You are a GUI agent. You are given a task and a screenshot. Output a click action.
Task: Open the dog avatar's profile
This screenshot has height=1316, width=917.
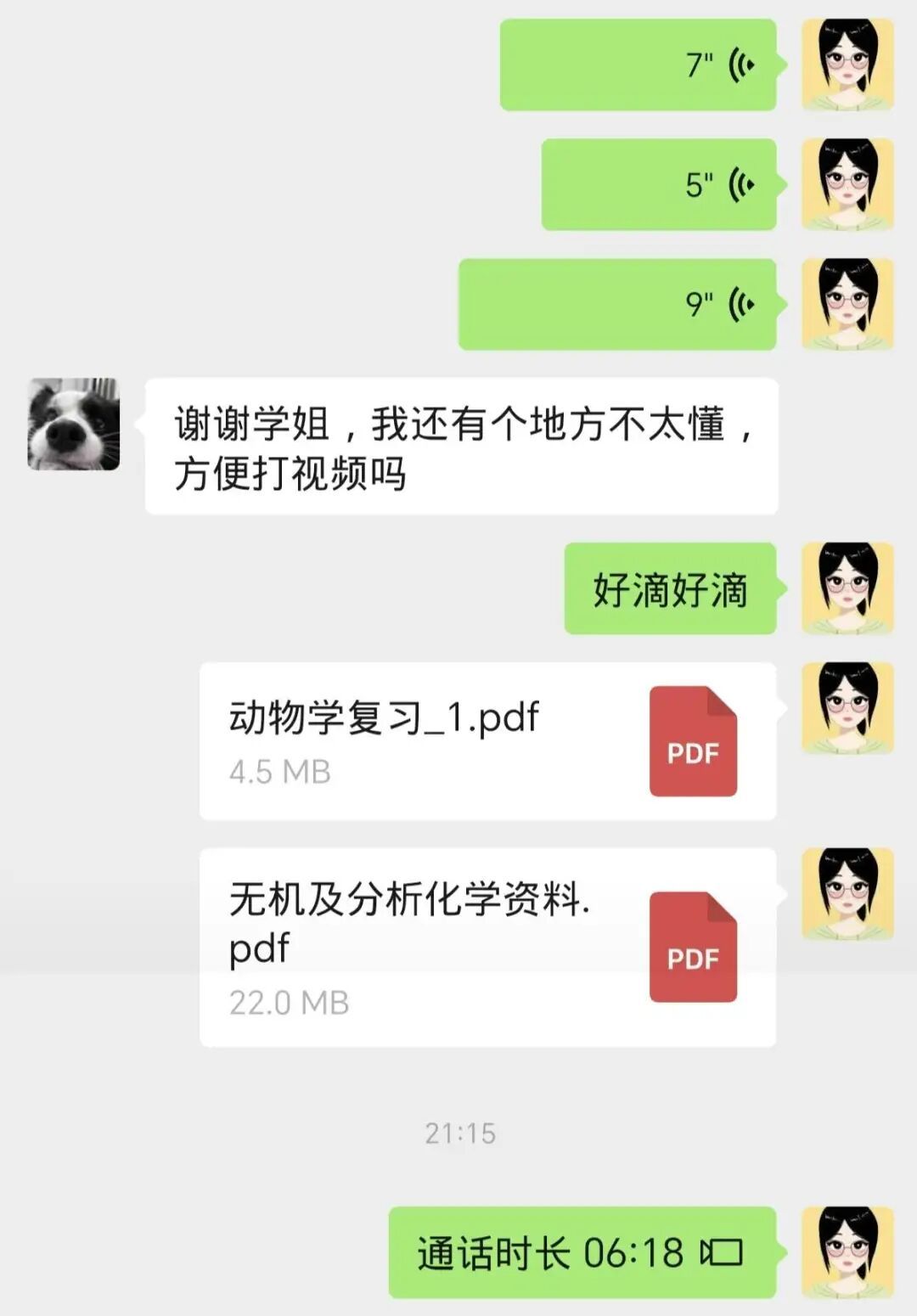74,425
